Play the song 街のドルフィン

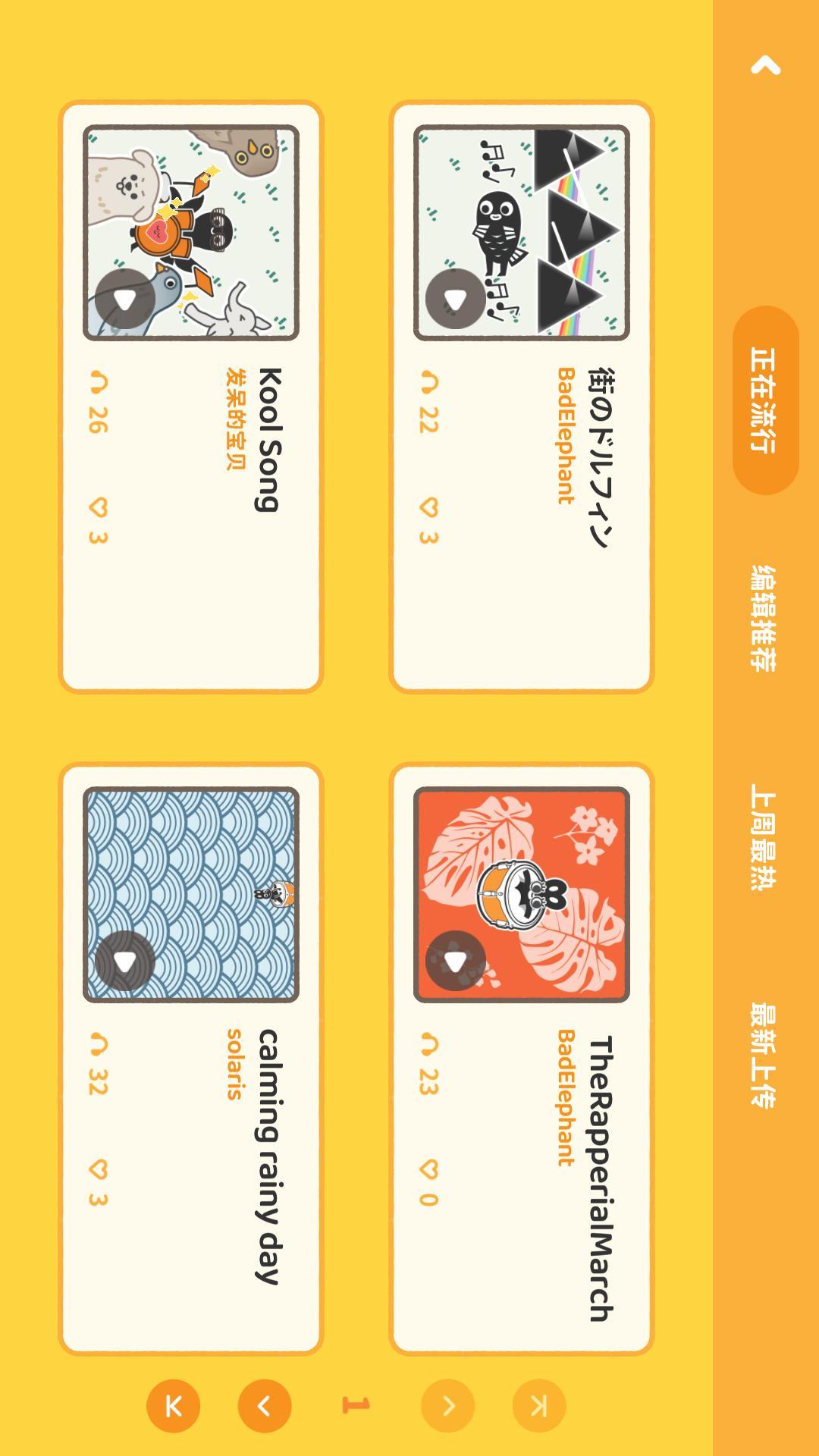pos(455,299)
